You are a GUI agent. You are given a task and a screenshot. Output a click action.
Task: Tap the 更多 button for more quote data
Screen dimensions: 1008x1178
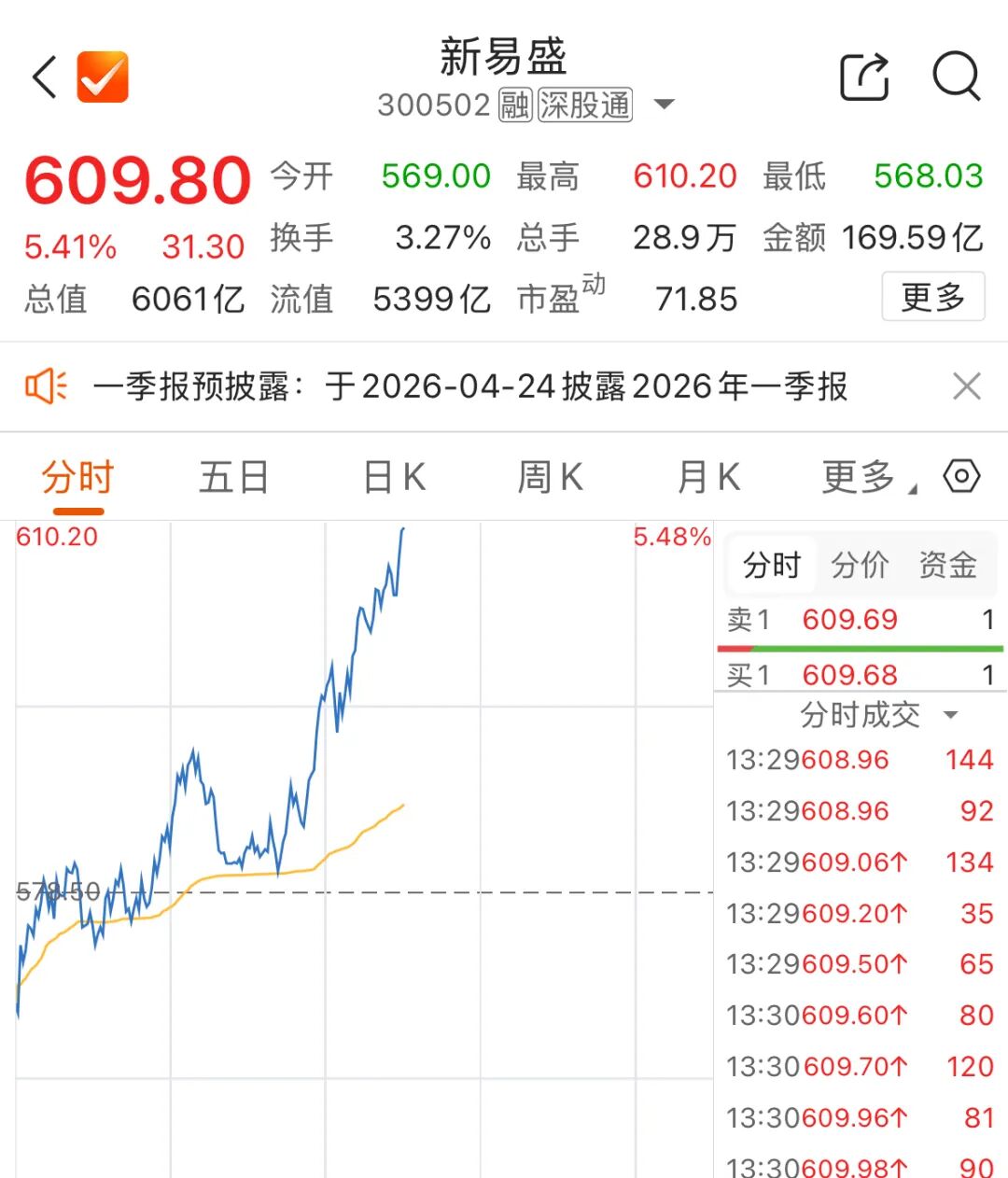[932, 297]
